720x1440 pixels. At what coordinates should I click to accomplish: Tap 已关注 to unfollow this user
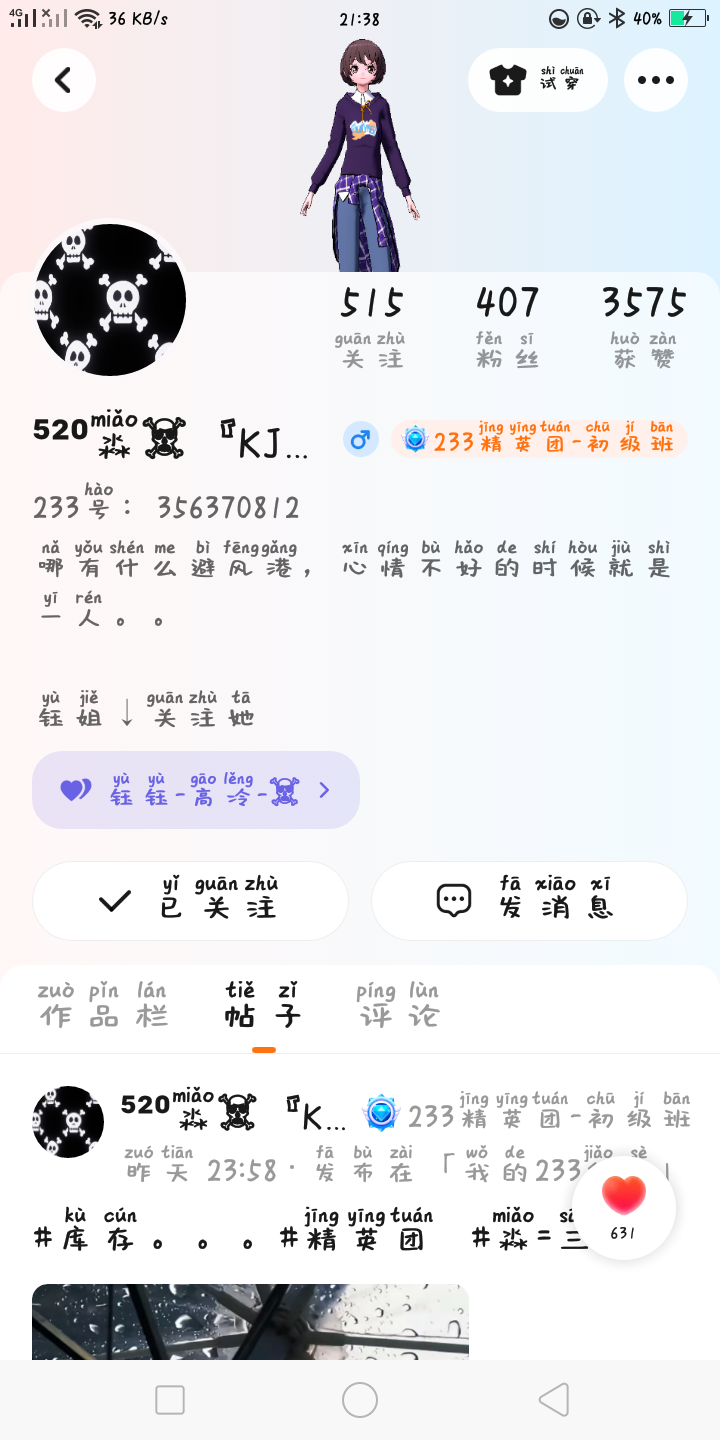pos(190,901)
